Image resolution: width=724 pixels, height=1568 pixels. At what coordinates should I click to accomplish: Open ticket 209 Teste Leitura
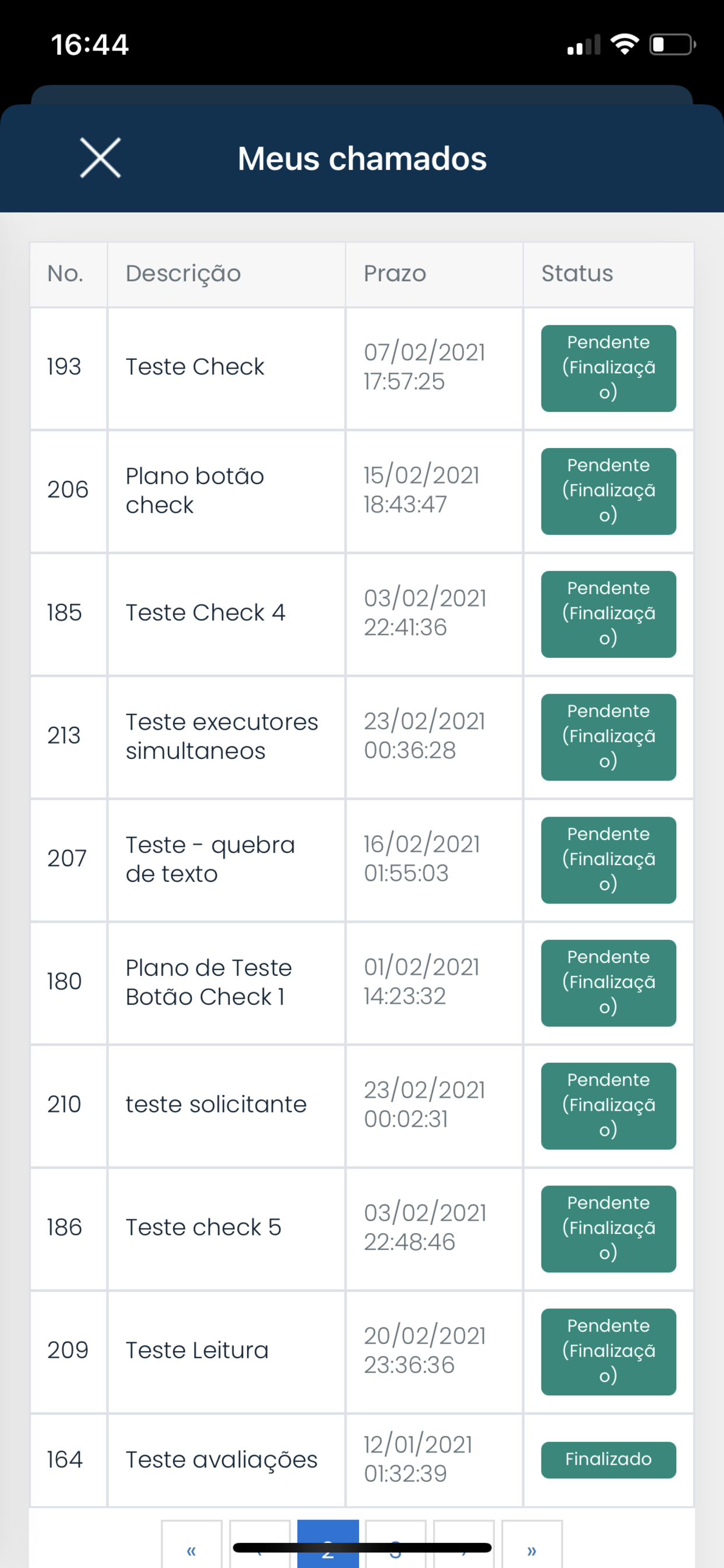click(x=362, y=1352)
